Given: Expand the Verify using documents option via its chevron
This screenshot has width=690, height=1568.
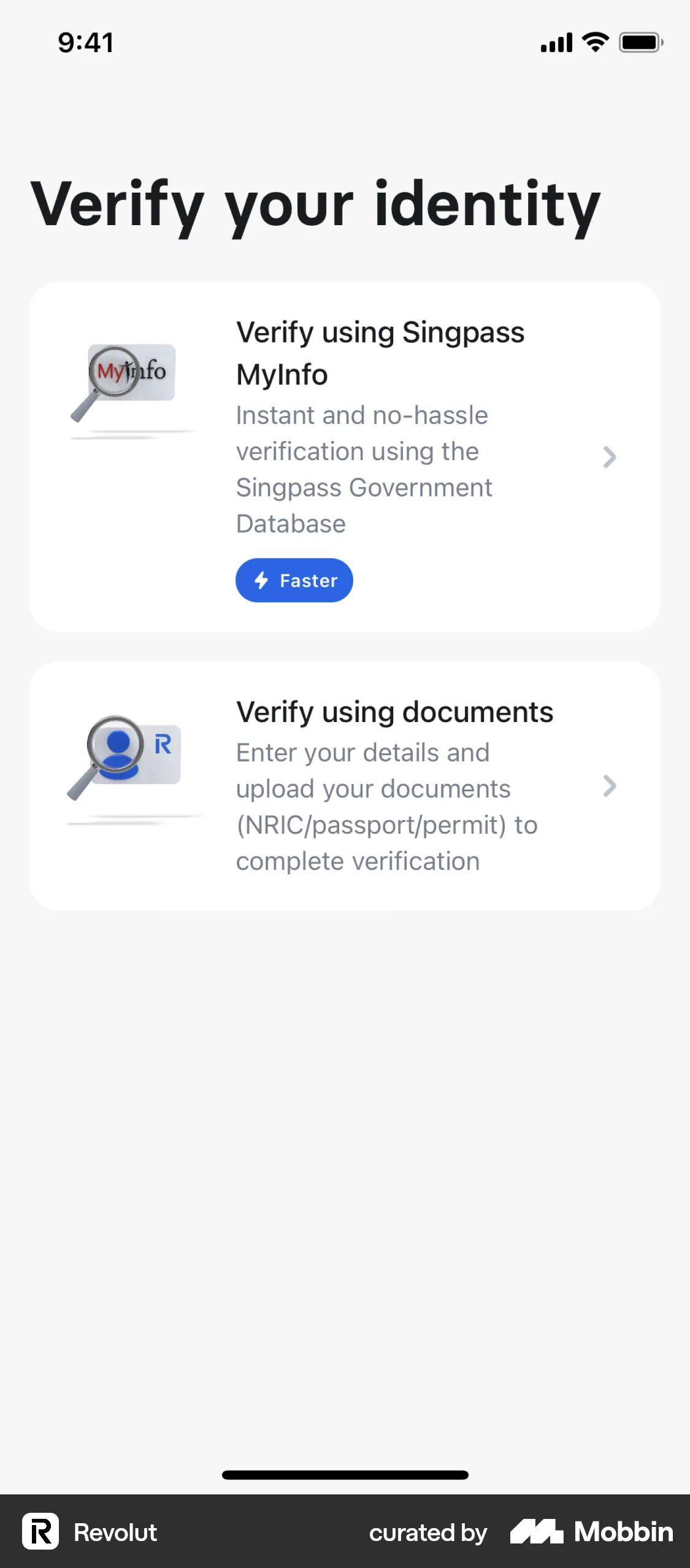Looking at the screenshot, I should tap(610, 787).
